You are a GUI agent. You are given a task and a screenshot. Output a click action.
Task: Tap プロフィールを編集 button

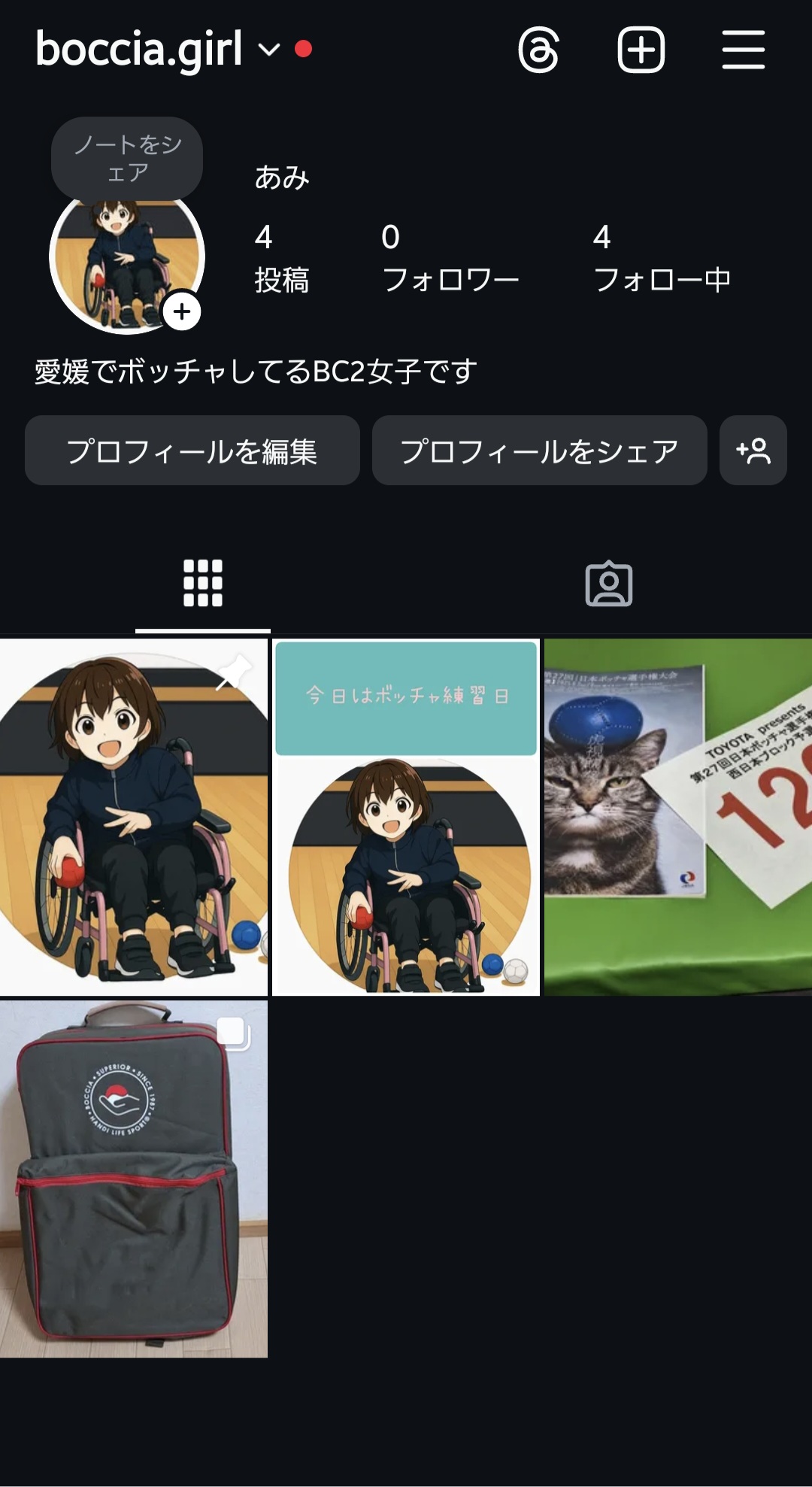[x=192, y=451]
